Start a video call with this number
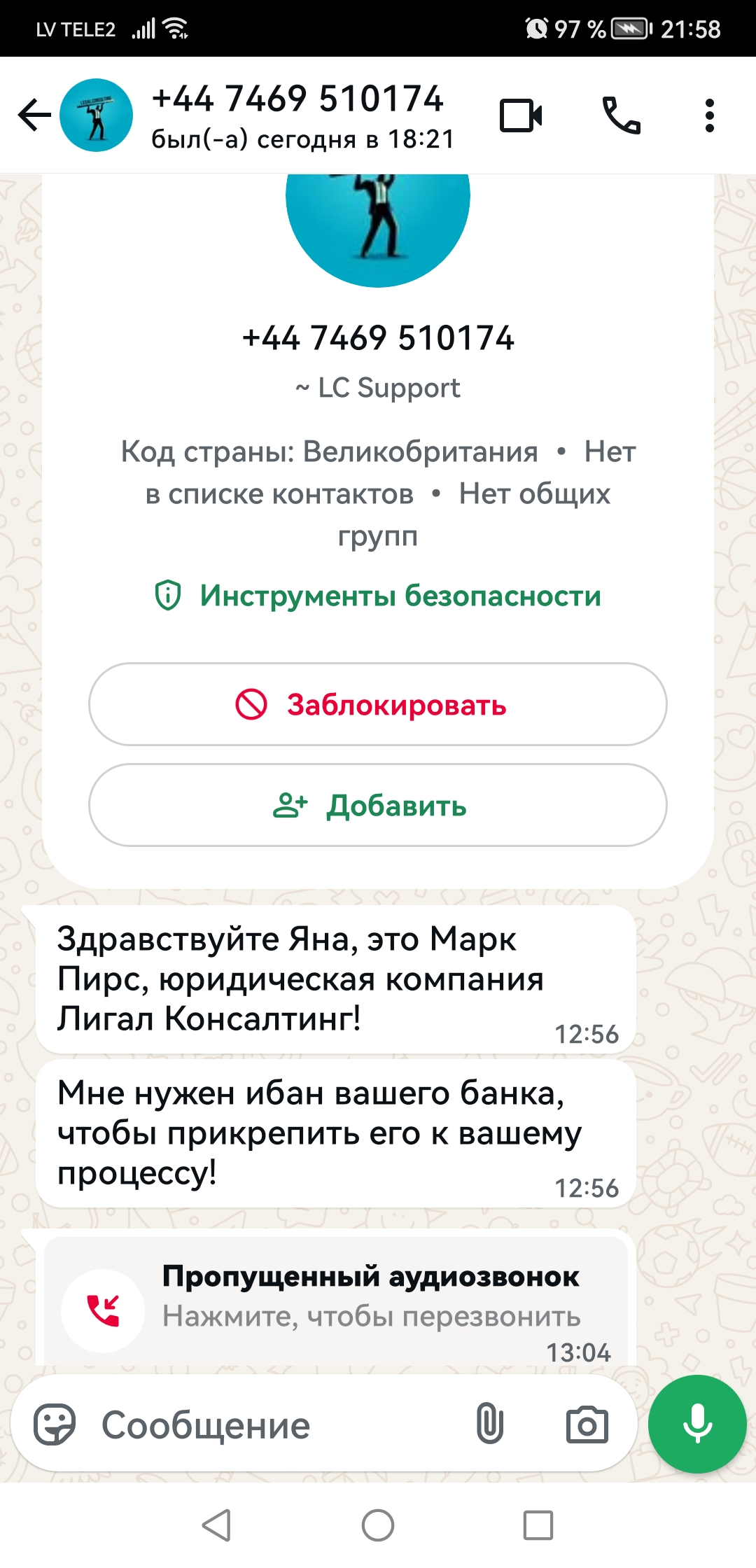The image size is (756, 1568). tap(521, 115)
